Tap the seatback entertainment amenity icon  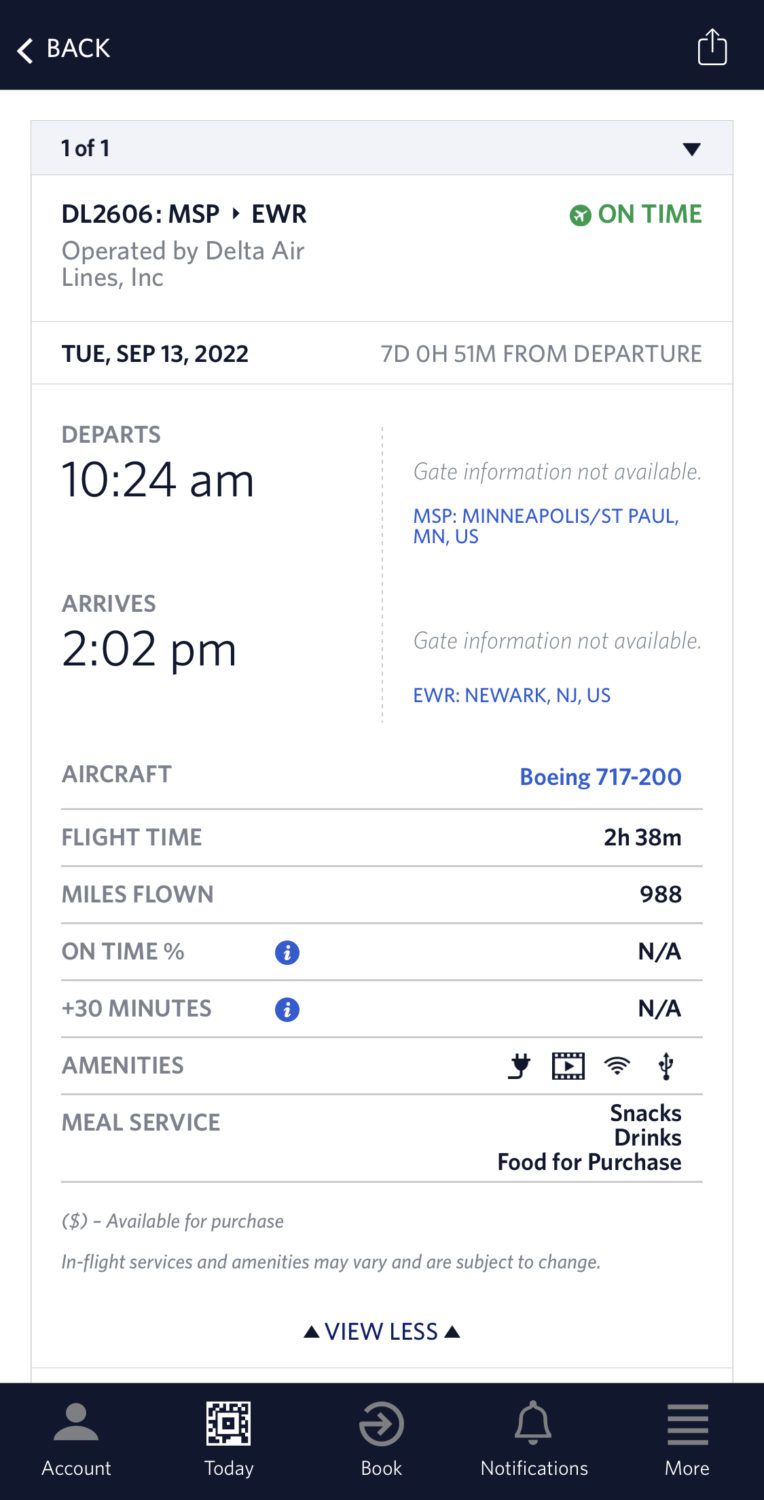568,1065
